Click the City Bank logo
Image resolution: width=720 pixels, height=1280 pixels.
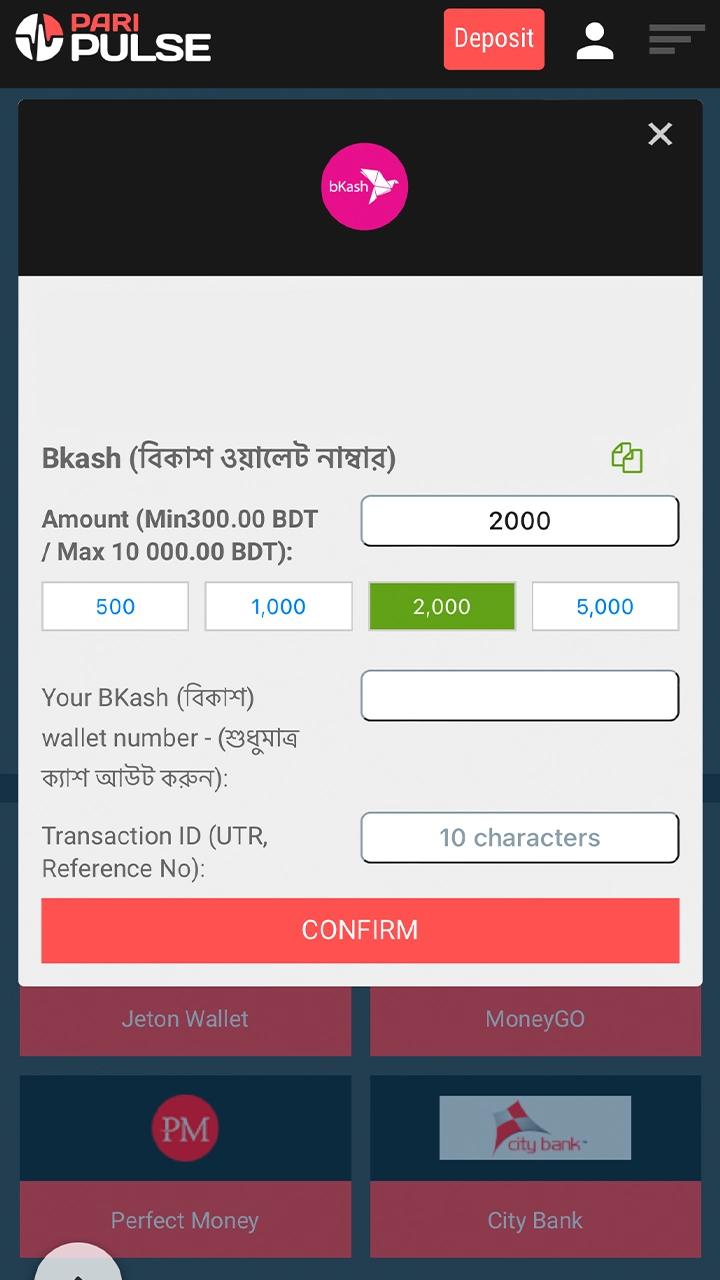(x=535, y=1128)
